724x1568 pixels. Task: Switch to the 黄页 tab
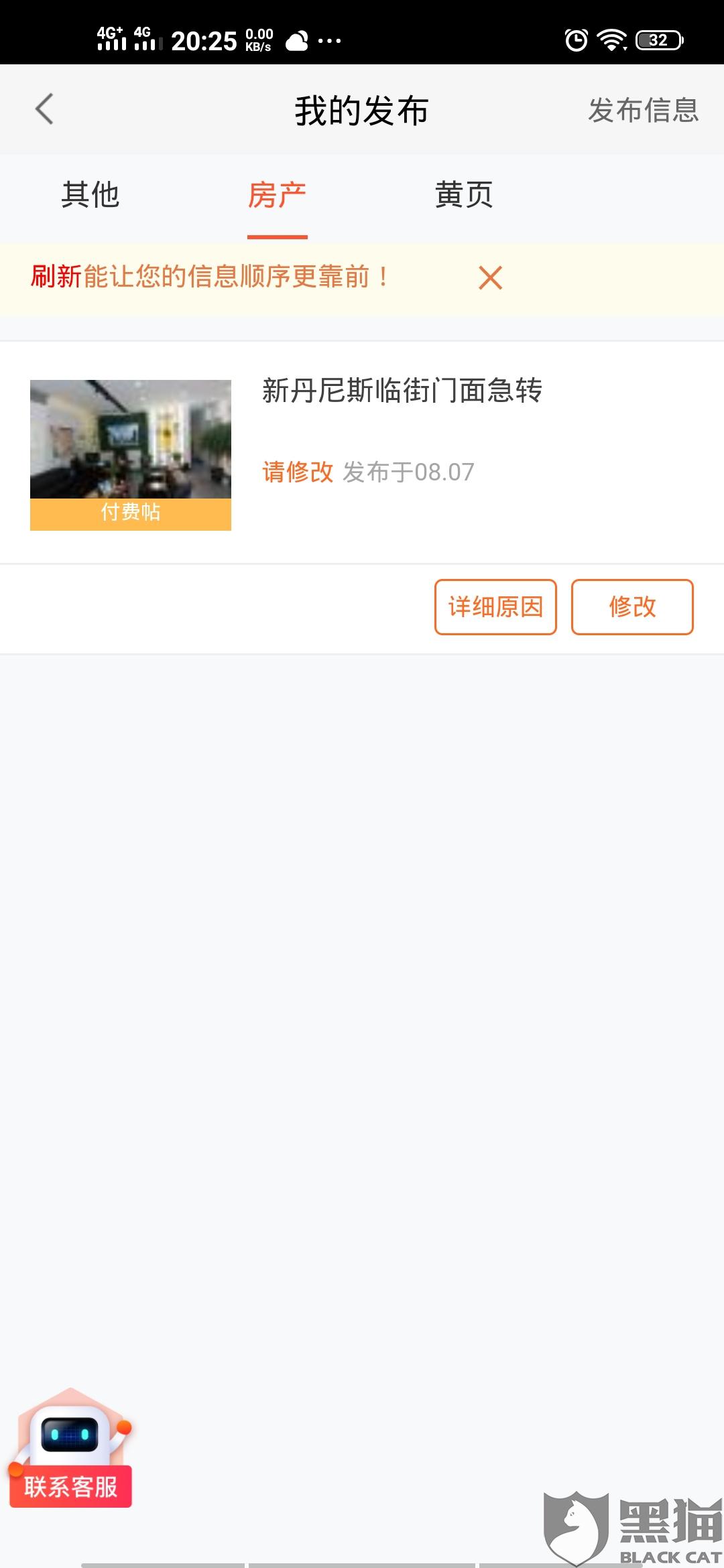pos(464,196)
